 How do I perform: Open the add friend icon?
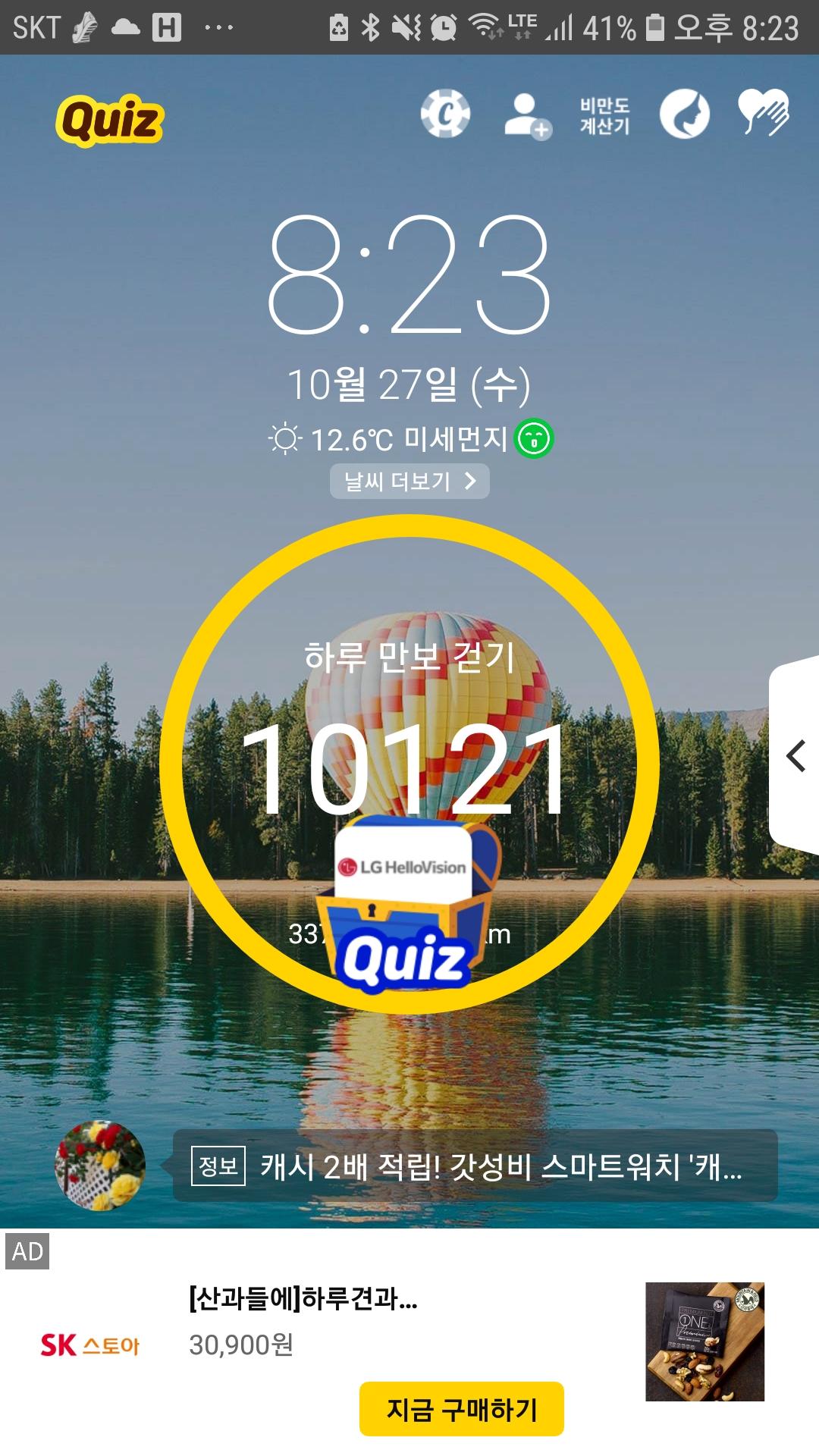point(526,116)
